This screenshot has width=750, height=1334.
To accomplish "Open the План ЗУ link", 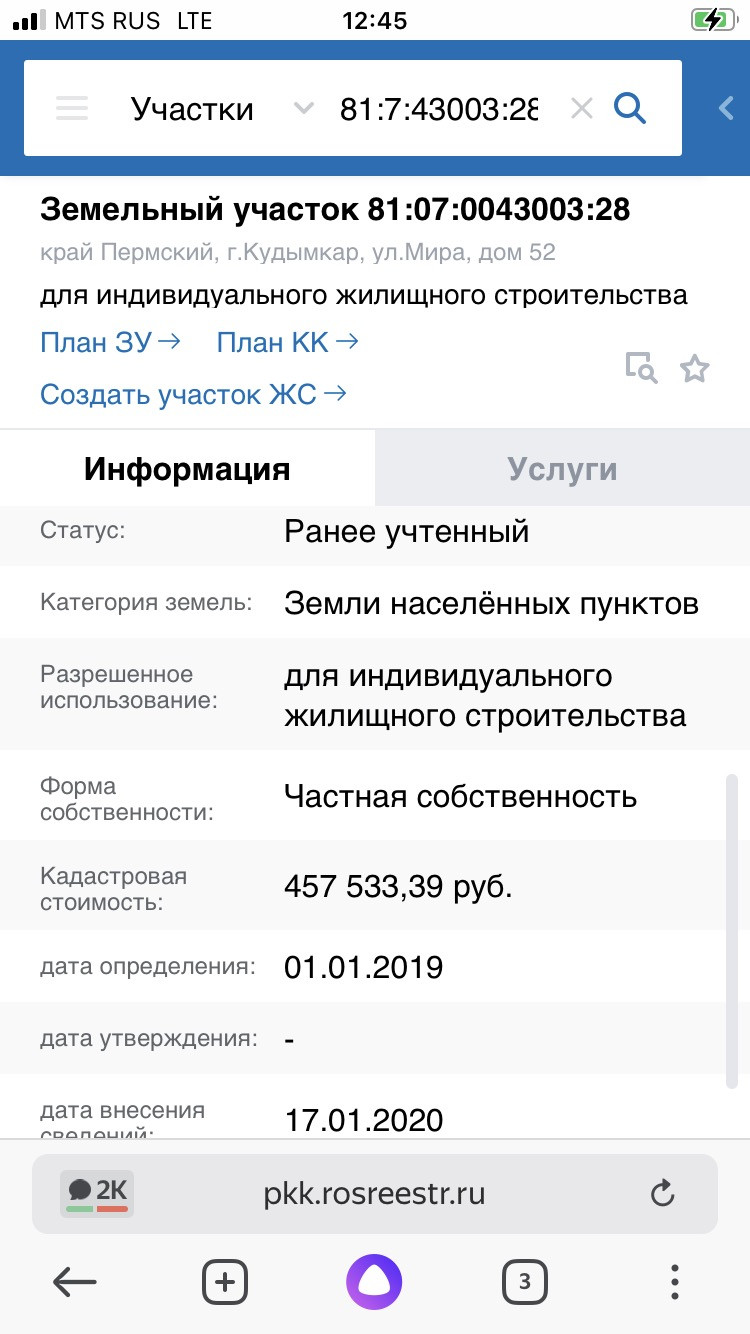I will point(110,343).
